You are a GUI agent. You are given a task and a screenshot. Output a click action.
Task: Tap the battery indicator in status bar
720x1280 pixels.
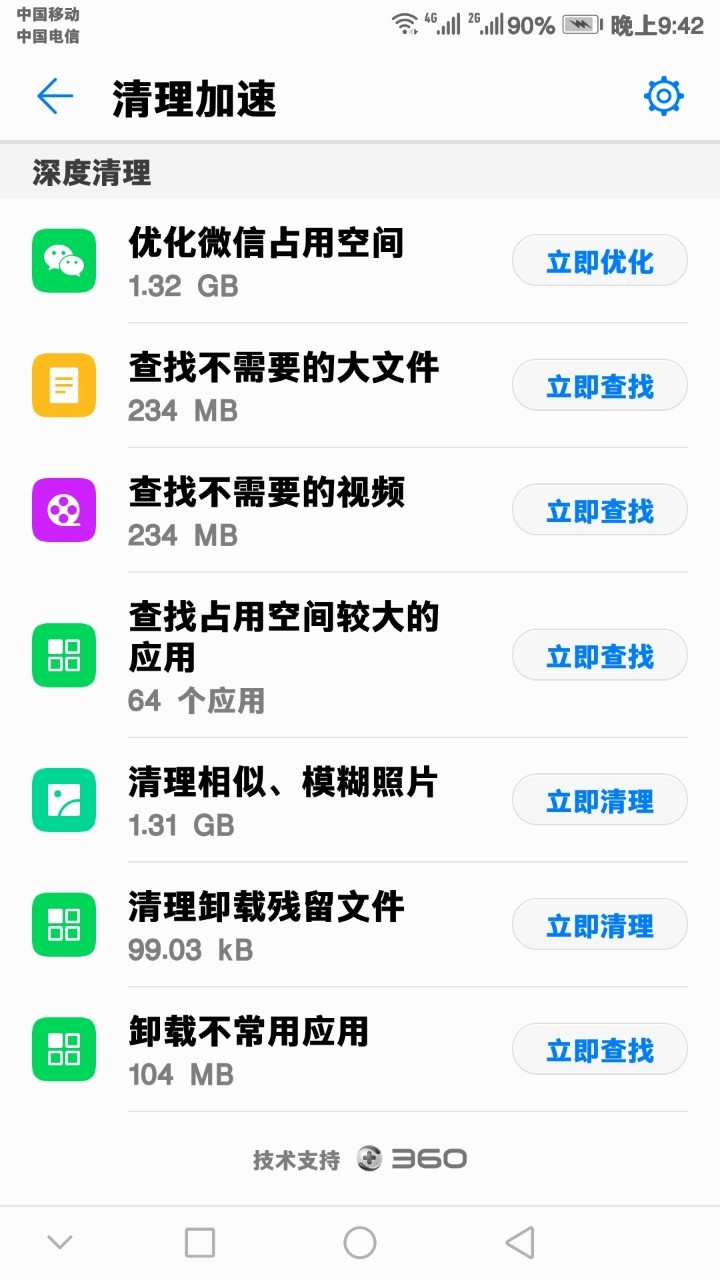pyautogui.click(x=581, y=24)
